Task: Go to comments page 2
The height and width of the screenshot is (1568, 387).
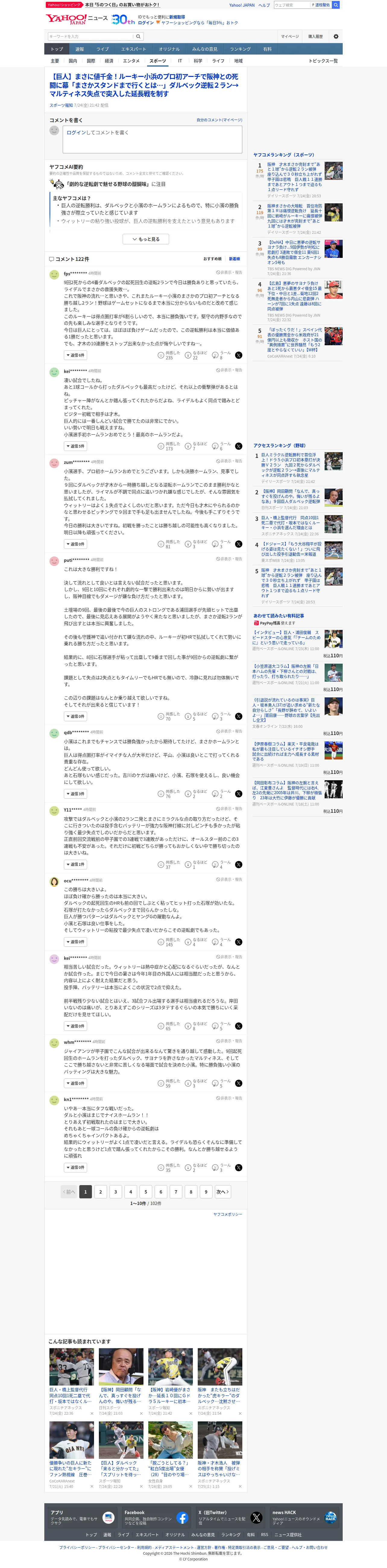Action: 101,1192
